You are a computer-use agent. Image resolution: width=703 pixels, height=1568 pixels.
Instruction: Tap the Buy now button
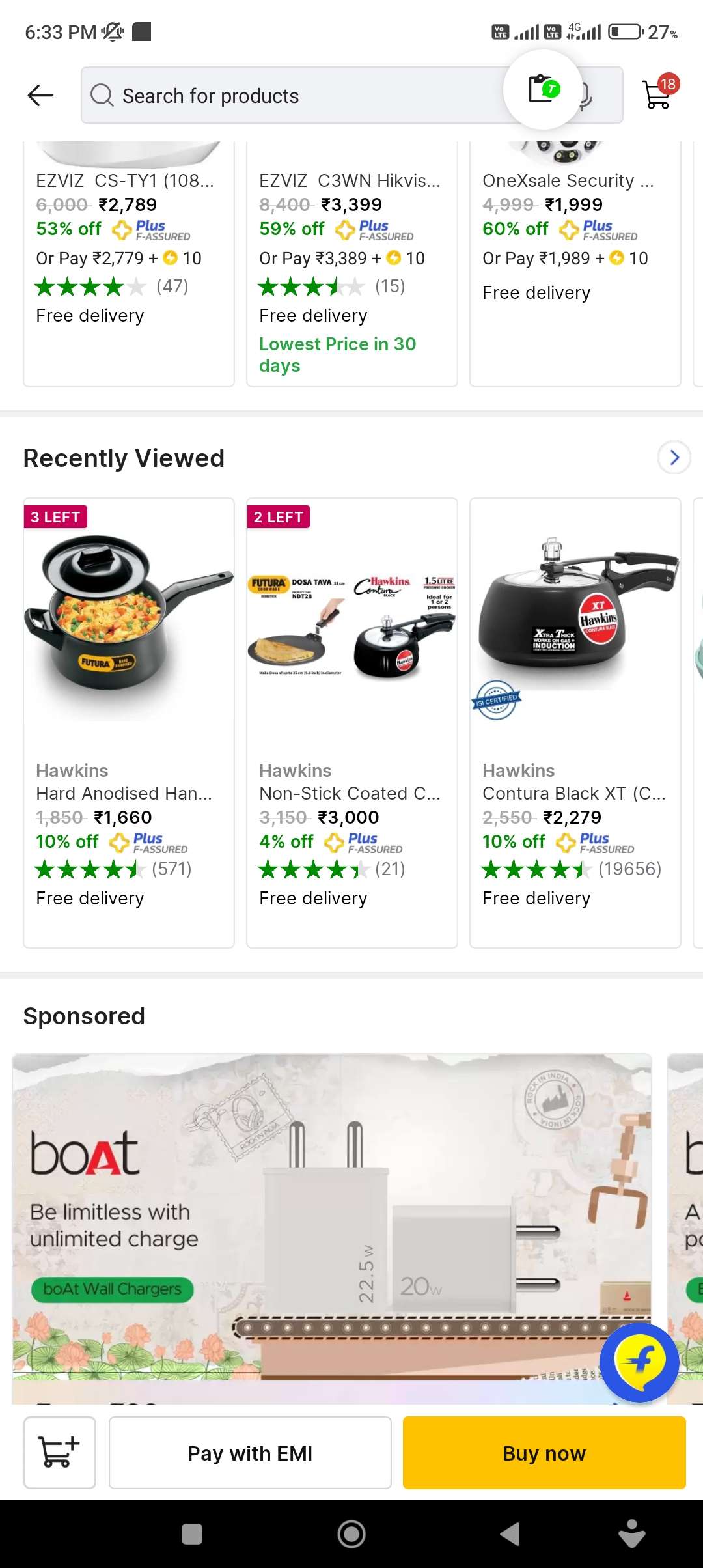click(x=544, y=1453)
